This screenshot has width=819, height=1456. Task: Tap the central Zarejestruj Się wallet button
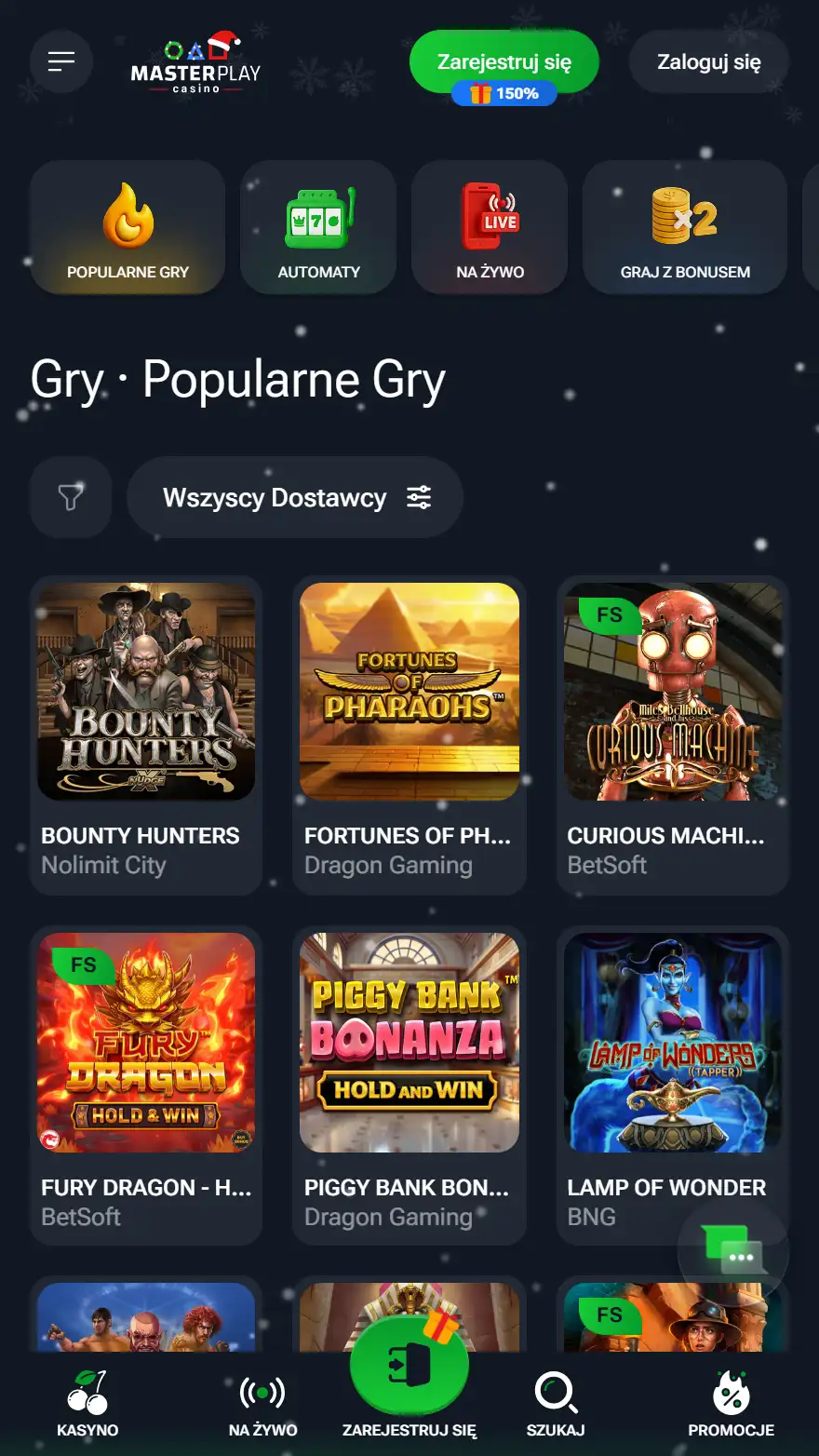point(409,1363)
